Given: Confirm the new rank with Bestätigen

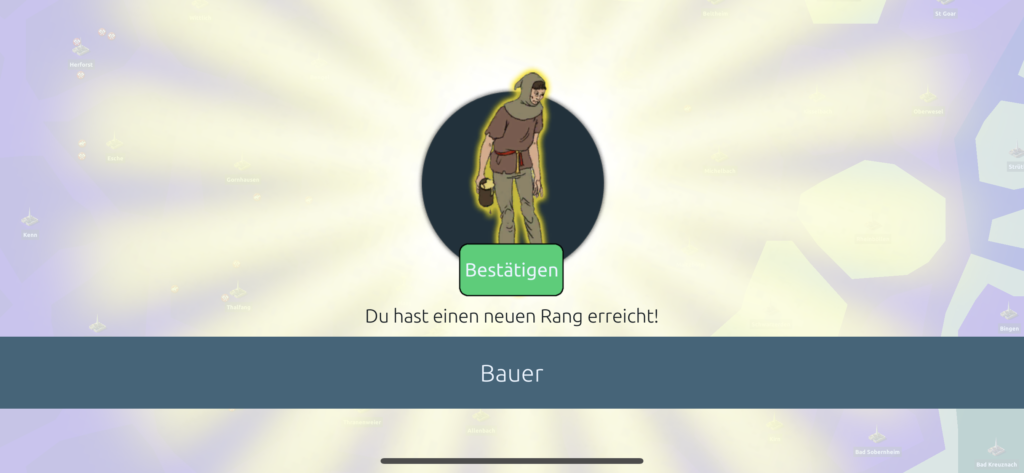Looking at the screenshot, I should (511, 270).
